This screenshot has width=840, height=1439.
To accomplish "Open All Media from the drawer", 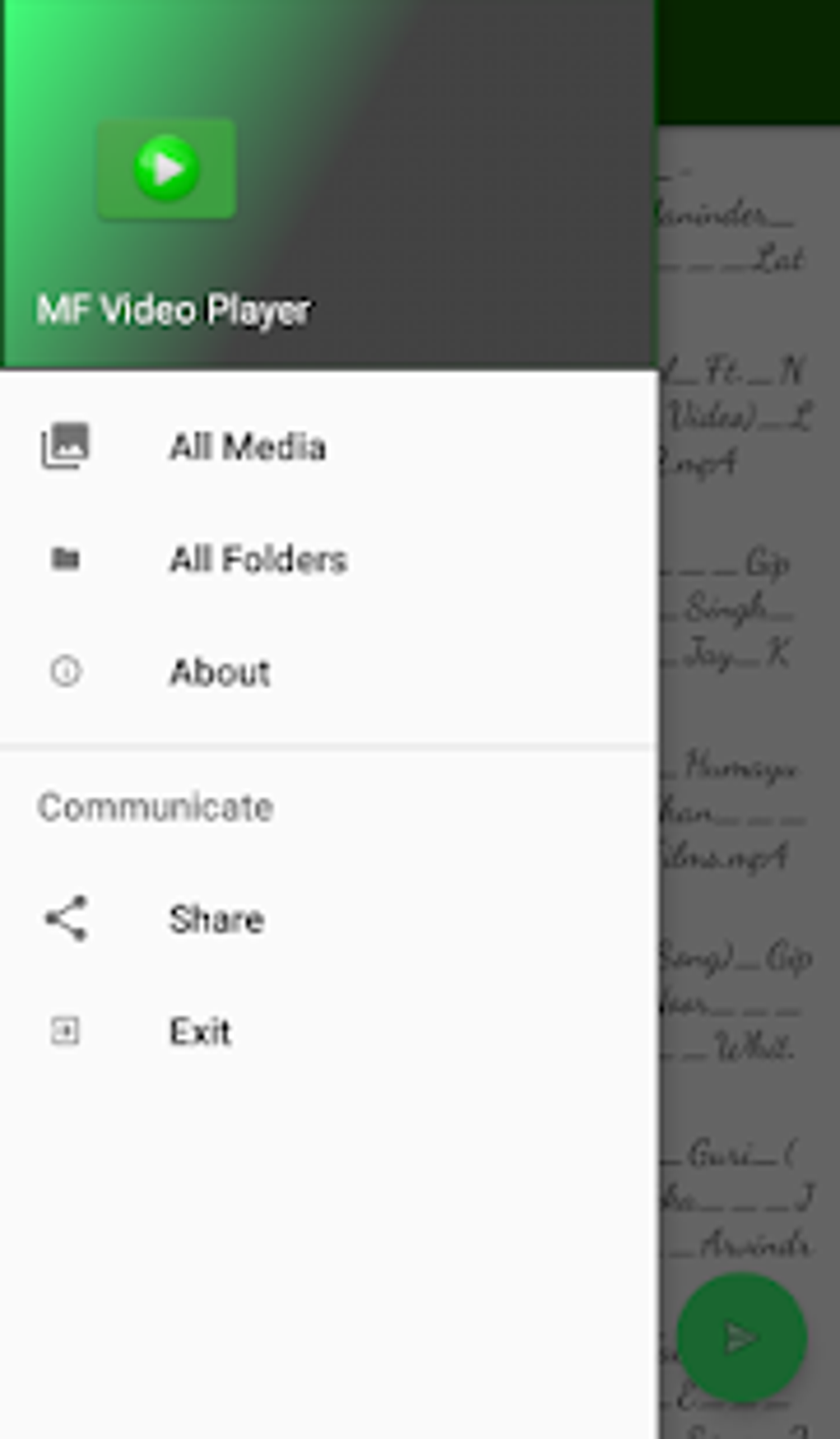I will [x=329, y=446].
